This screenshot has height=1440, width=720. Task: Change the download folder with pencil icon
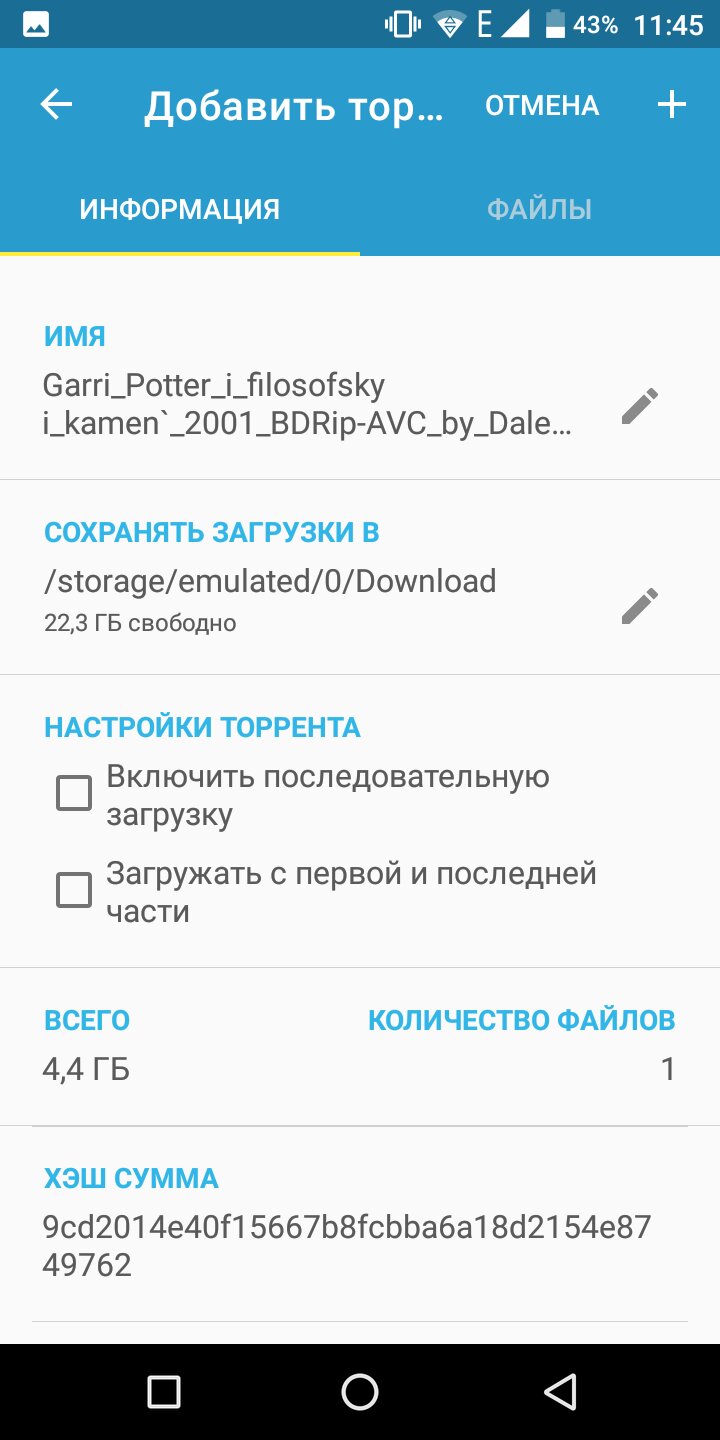640,606
